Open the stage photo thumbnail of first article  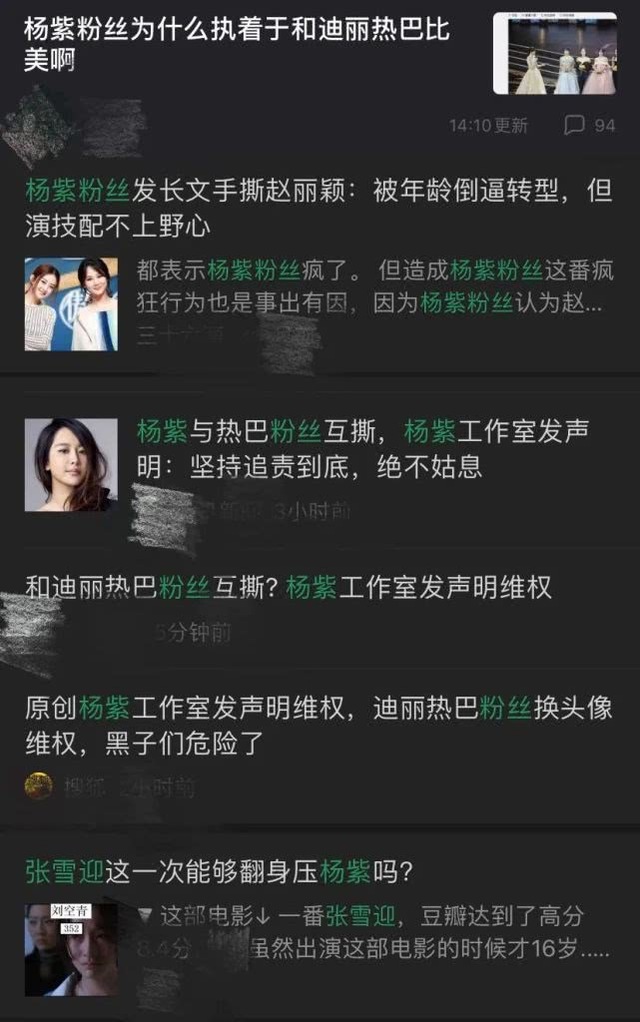pyautogui.click(x=554, y=54)
